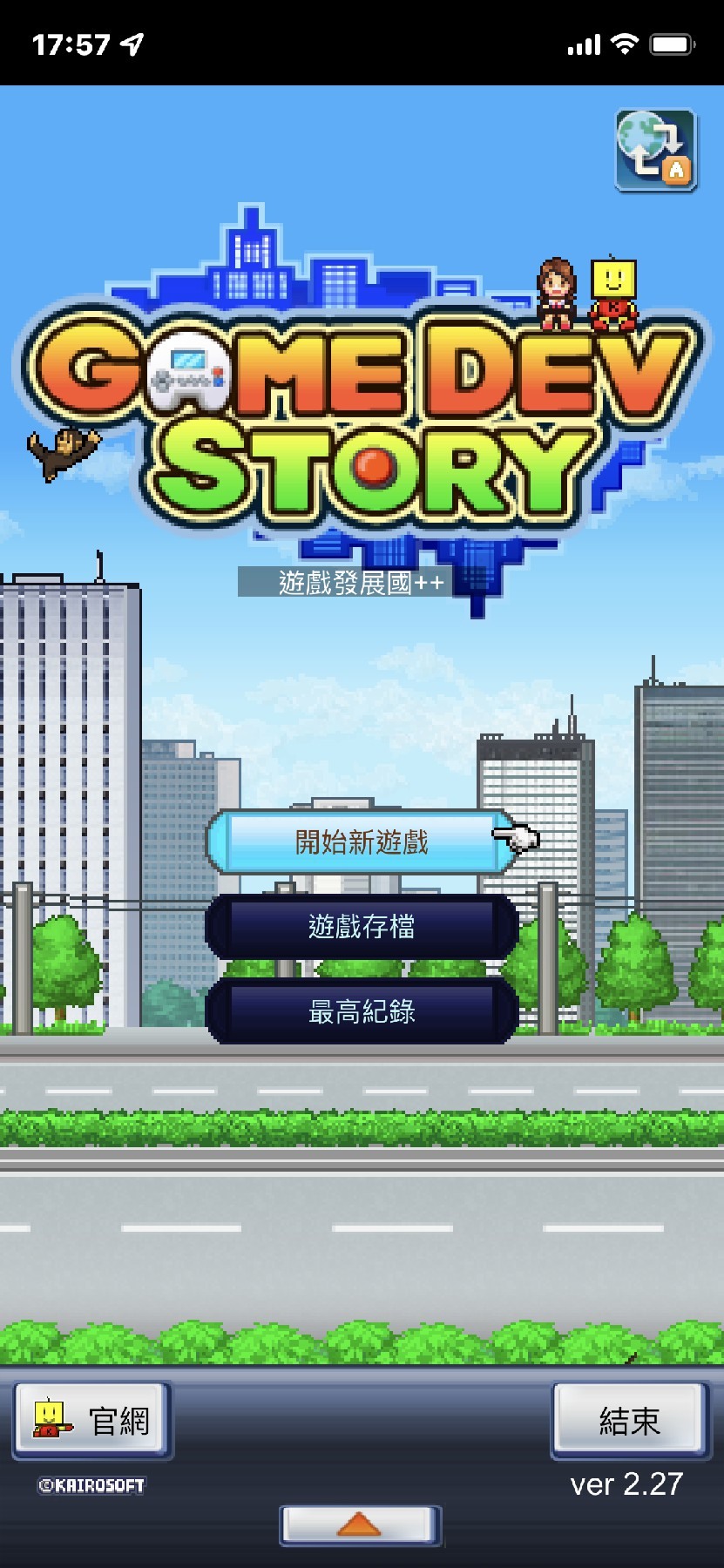Start a new game with 開始新遊戲
Image resolution: width=724 pixels, height=1568 pixels.
click(362, 841)
